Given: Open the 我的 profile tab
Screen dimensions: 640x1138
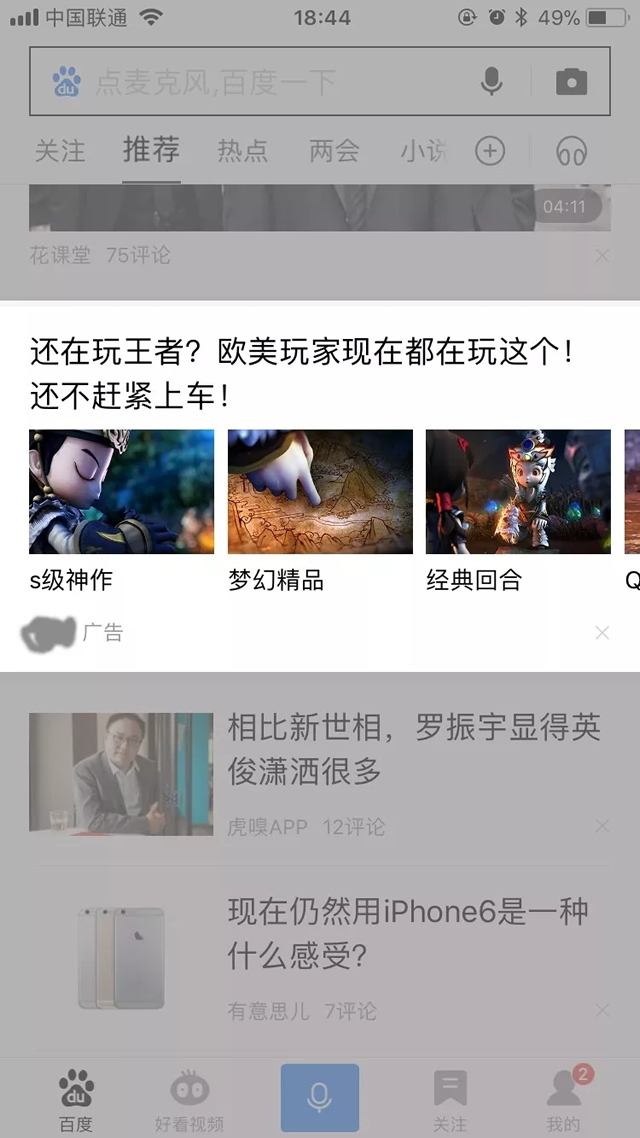Looking at the screenshot, I should [564, 1098].
